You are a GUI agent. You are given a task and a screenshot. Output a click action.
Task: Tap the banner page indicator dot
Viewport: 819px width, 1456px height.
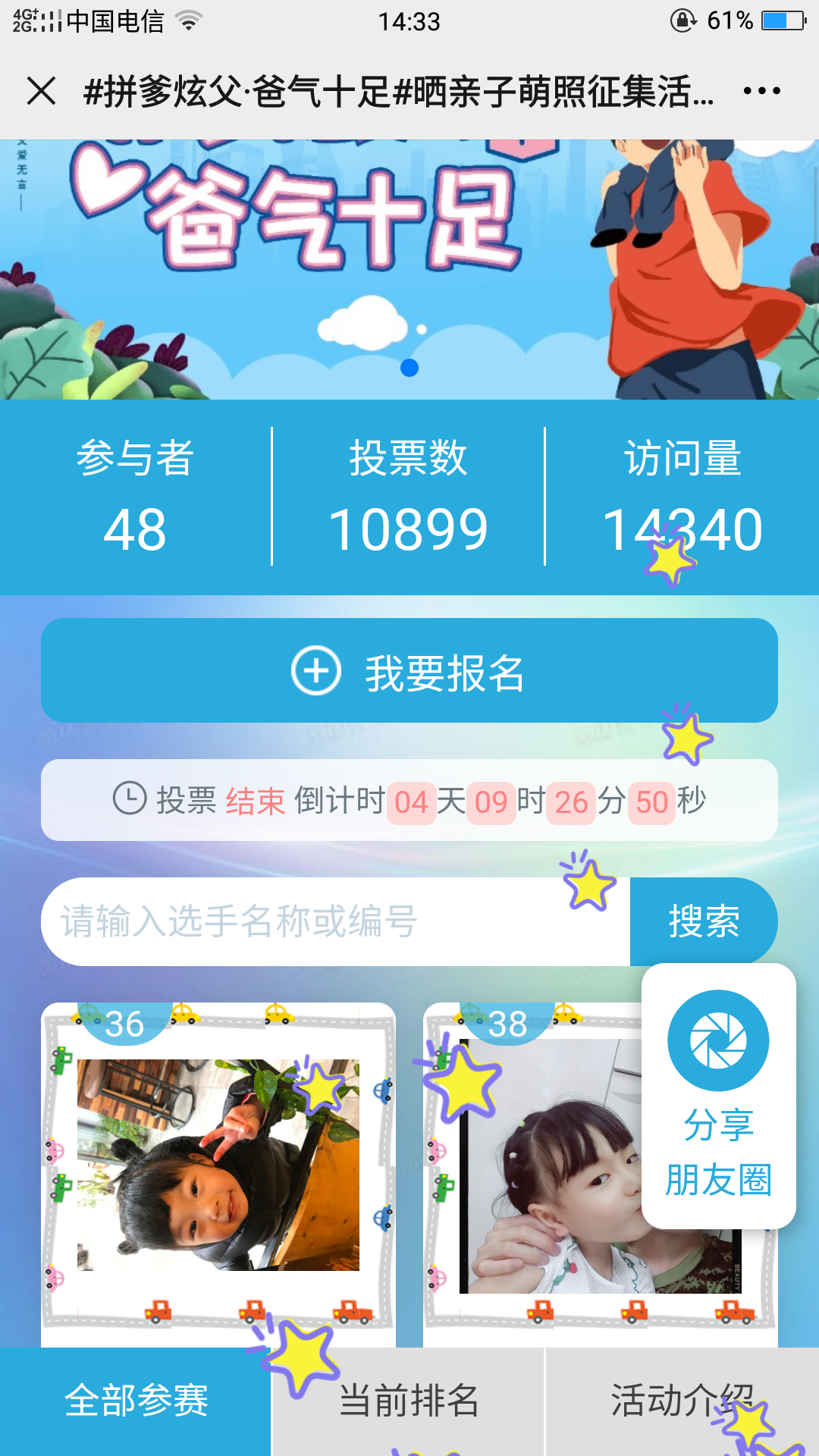(x=409, y=368)
